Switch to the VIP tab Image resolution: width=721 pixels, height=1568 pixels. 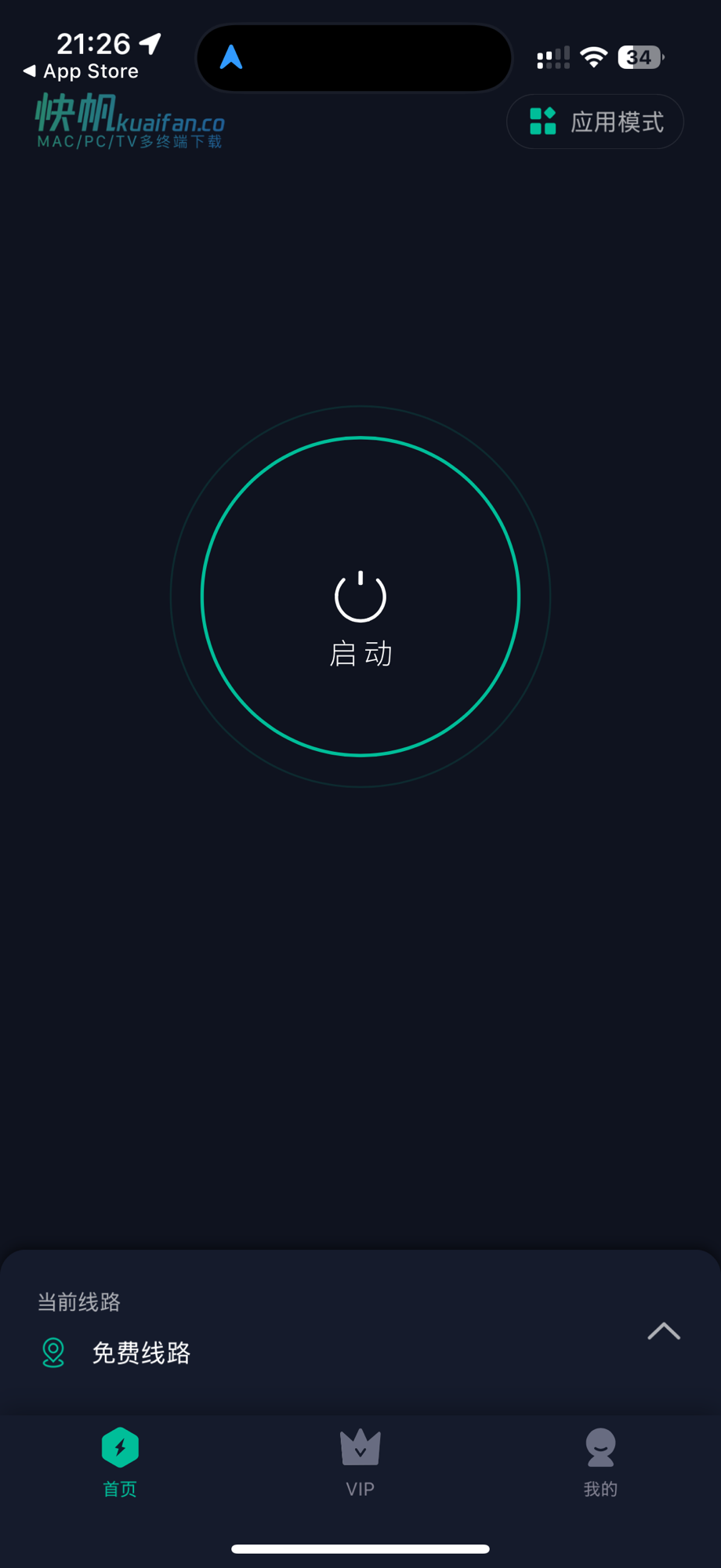click(360, 1463)
